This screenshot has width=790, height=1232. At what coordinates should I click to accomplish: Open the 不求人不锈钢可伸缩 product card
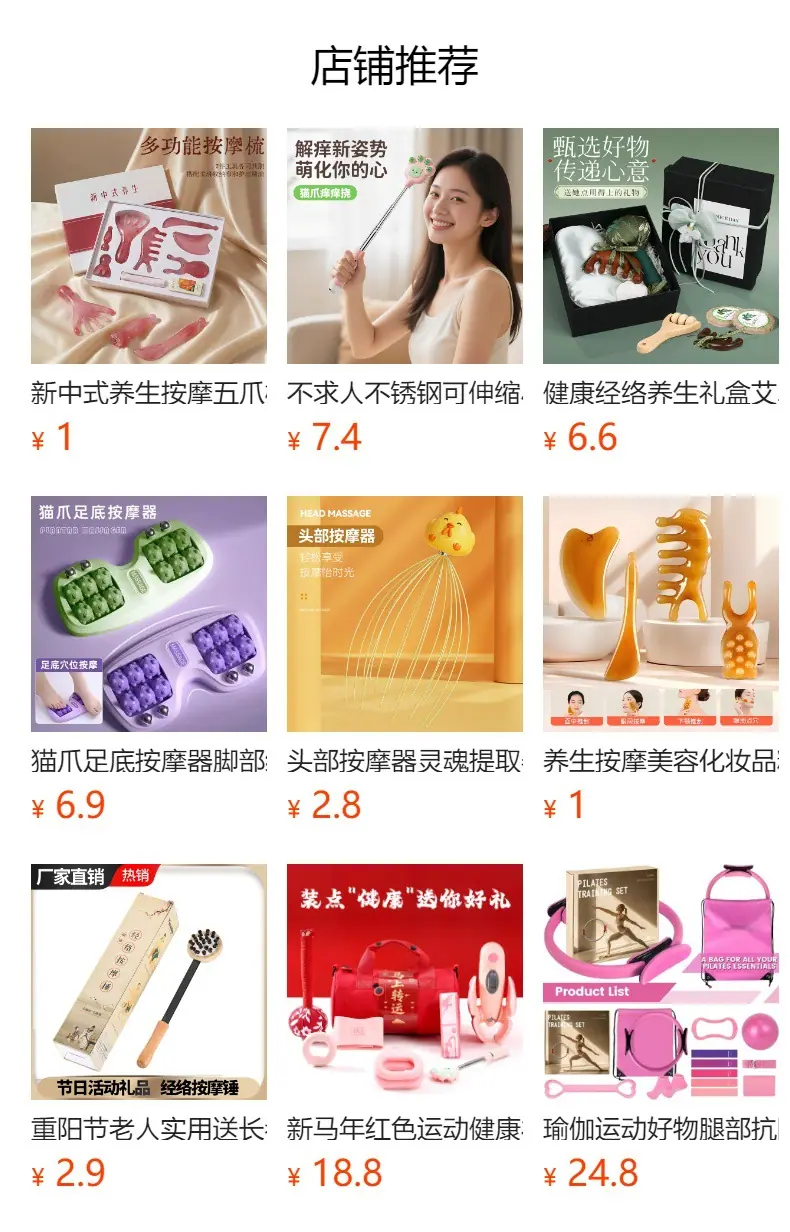(405, 292)
